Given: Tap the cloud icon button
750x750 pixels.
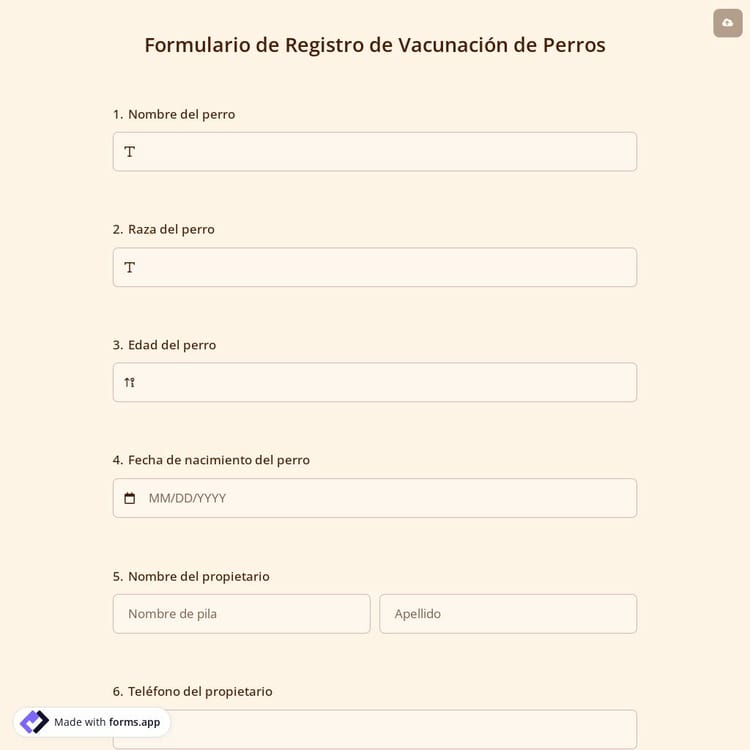Looking at the screenshot, I should coord(727,23).
